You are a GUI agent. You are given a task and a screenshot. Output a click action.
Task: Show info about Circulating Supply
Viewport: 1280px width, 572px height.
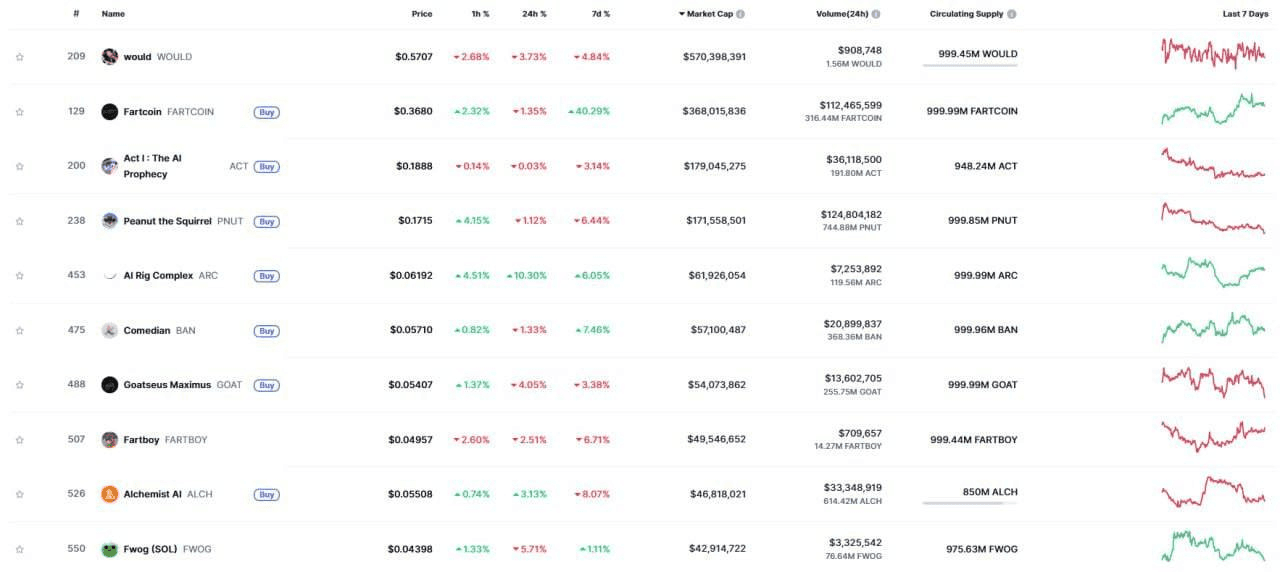tap(1012, 14)
